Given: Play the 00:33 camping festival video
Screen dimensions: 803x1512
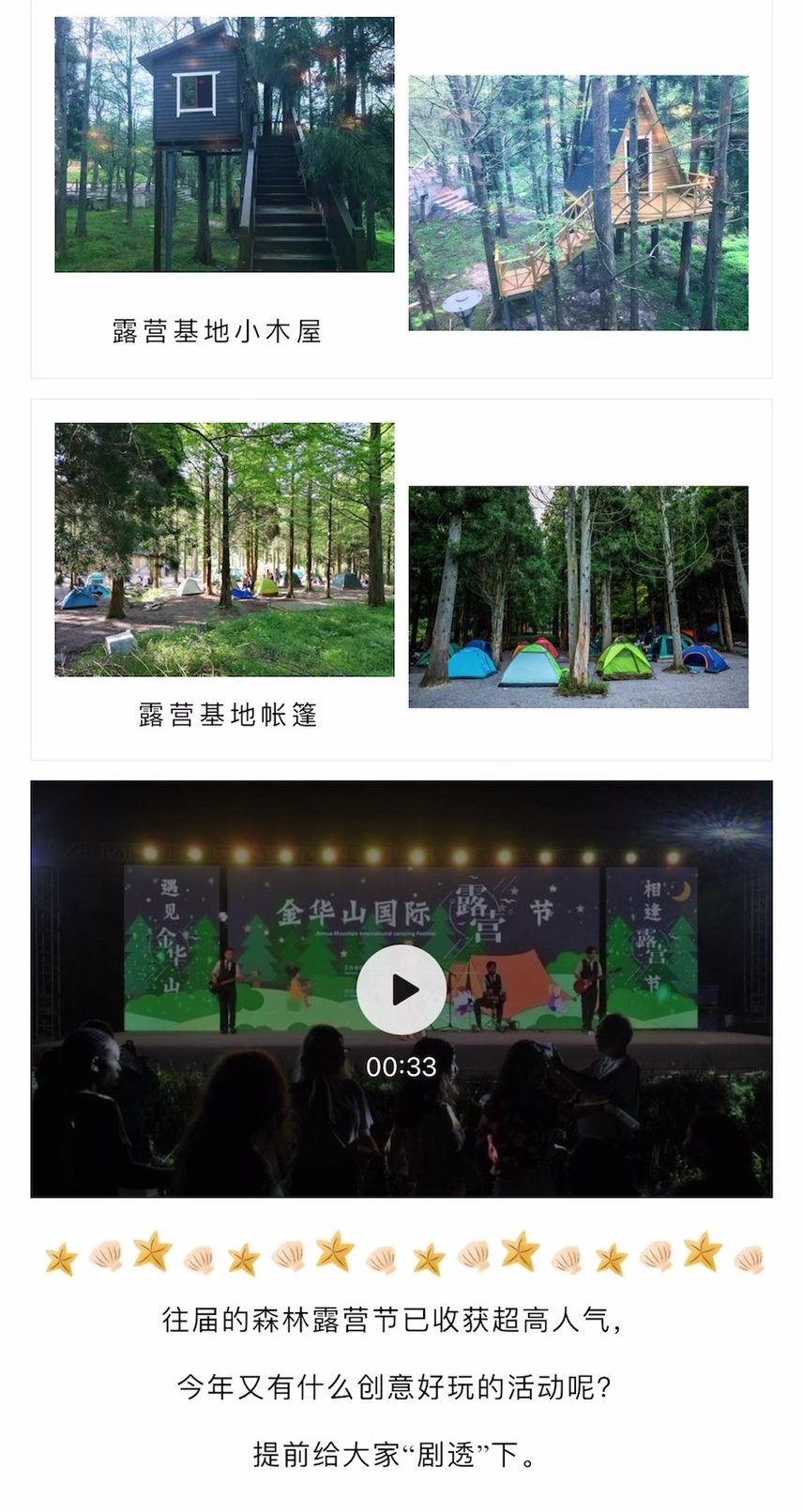Looking at the screenshot, I should (x=401, y=990).
